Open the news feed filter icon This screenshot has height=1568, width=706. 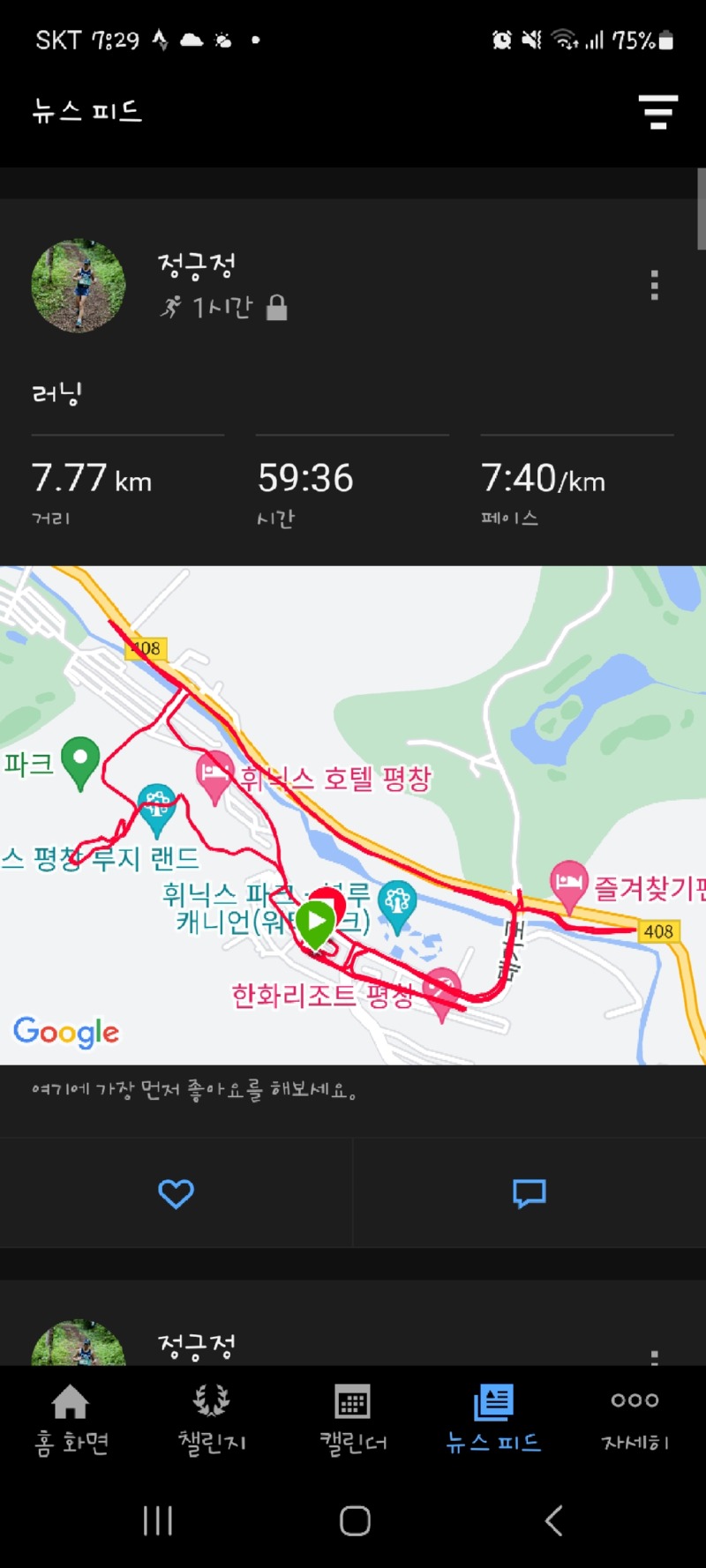(657, 112)
